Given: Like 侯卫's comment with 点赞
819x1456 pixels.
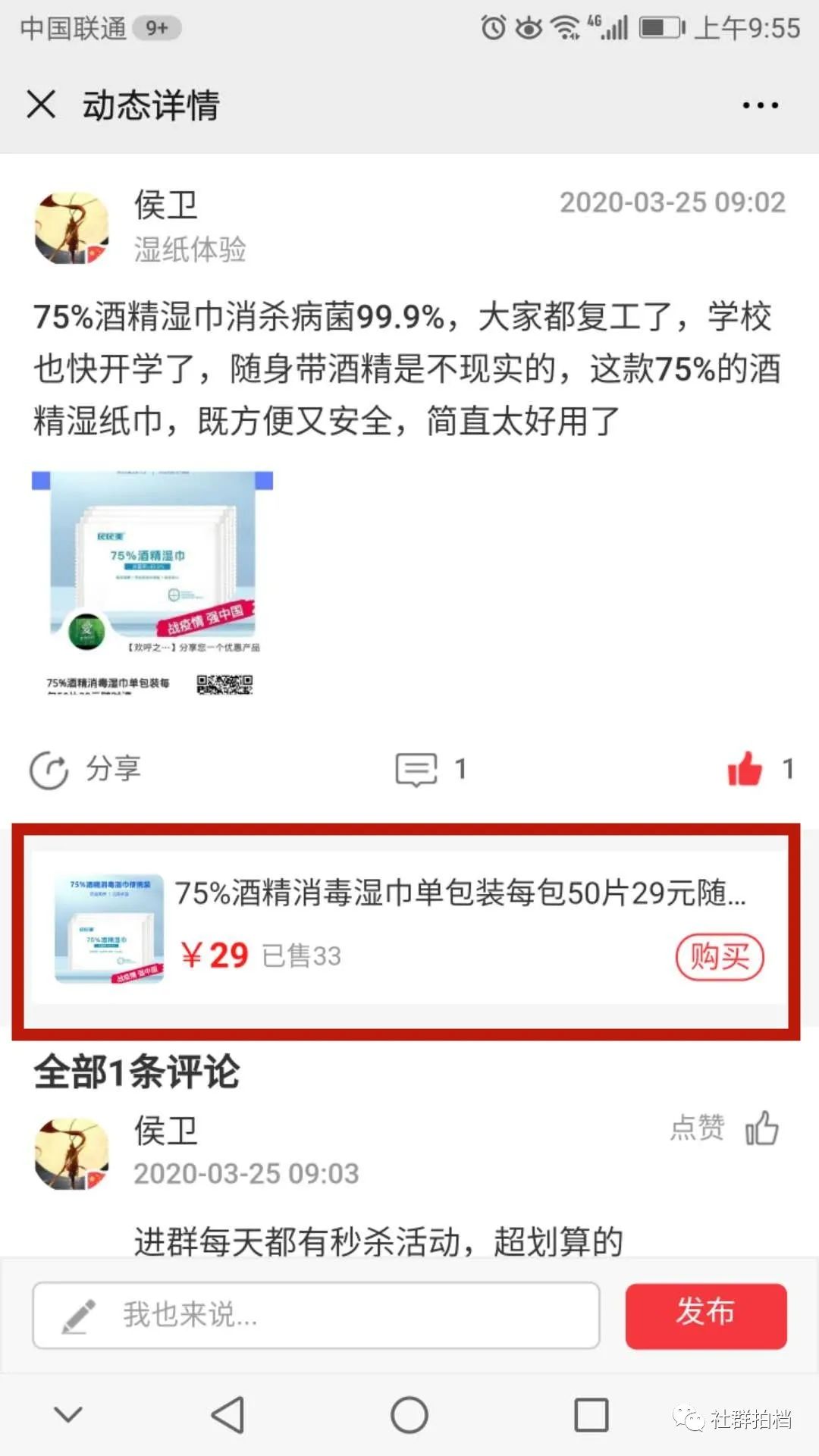Looking at the screenshot, I should (x=761, y=1128).
